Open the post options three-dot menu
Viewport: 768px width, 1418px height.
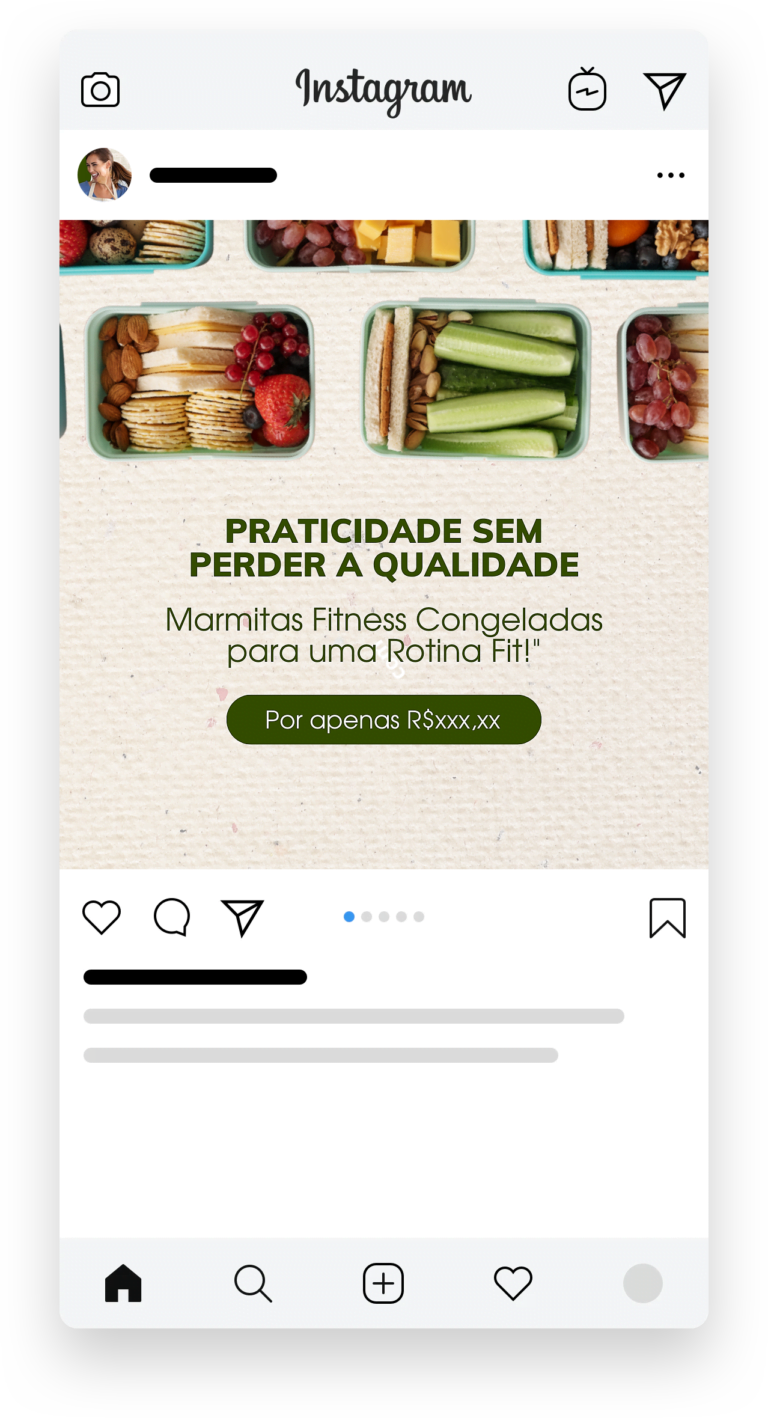pos(671,175)
